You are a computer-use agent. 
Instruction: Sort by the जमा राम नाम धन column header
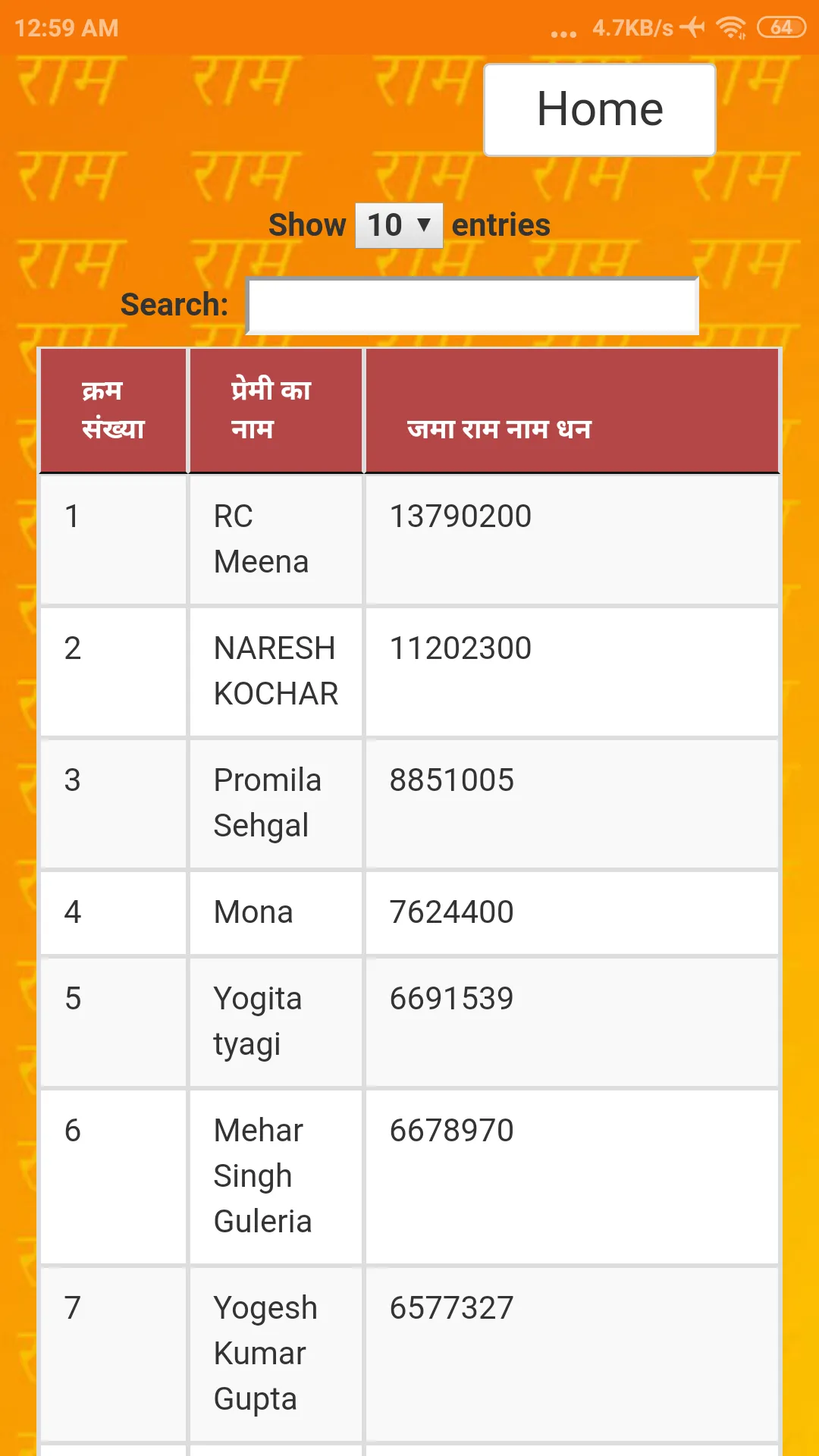tap(573, 412)
